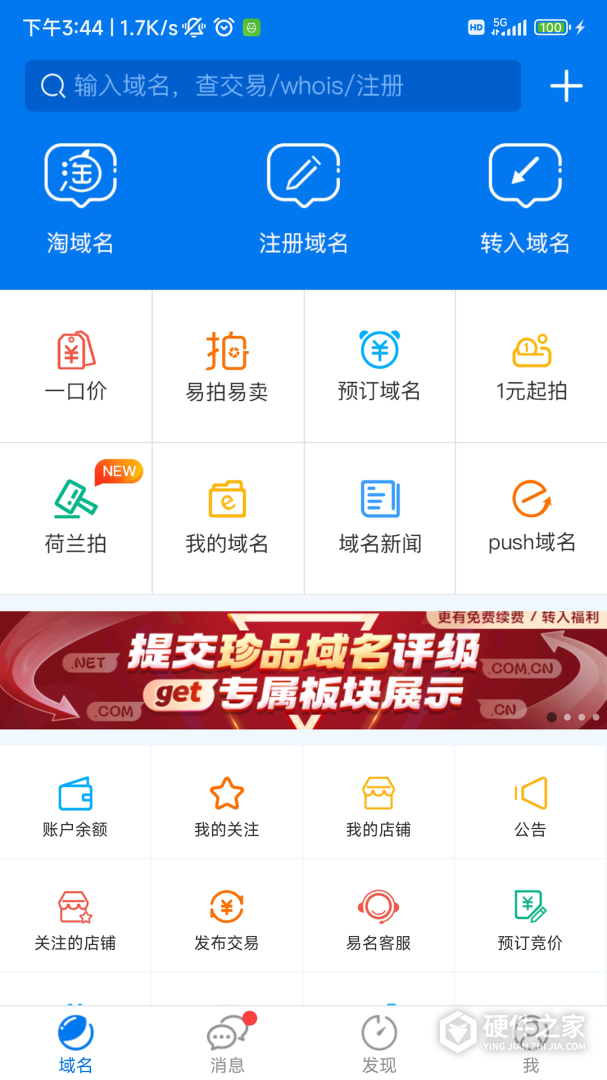Select the 一口价 tile
The width and height of the screenshot is (607, 1080).
tap(76, 366)
